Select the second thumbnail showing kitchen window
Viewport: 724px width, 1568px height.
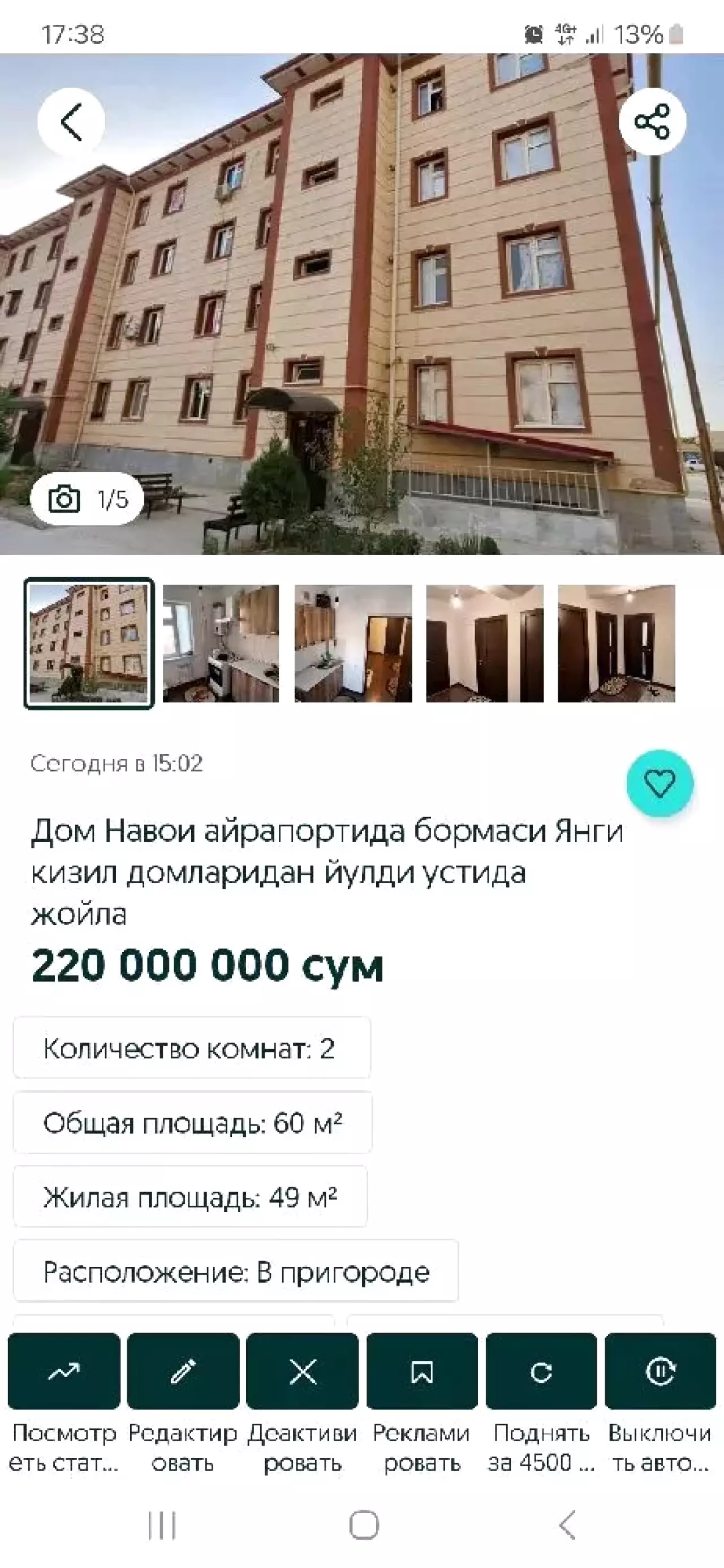pyautogui.click(x=221, y=643)
